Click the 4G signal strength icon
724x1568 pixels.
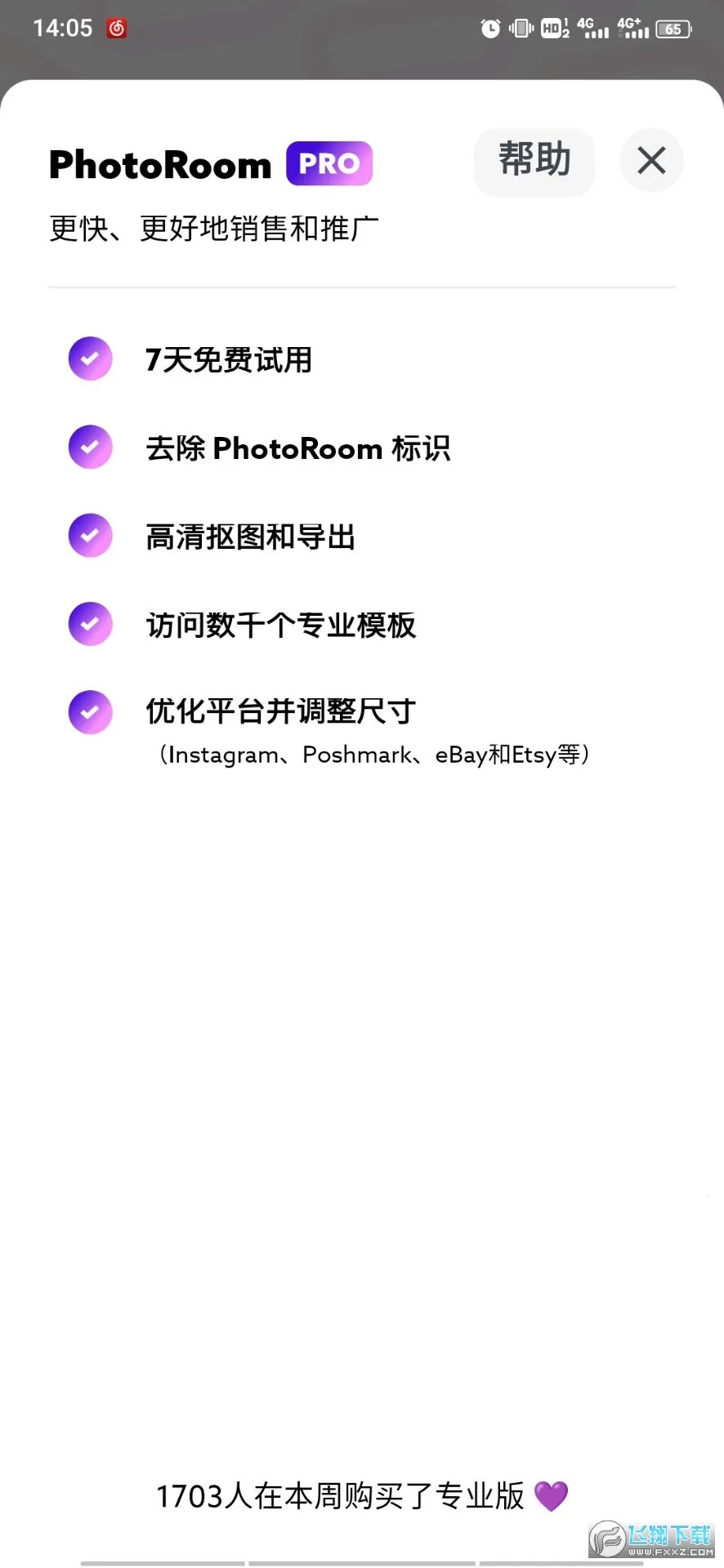[x=592, y=28]
